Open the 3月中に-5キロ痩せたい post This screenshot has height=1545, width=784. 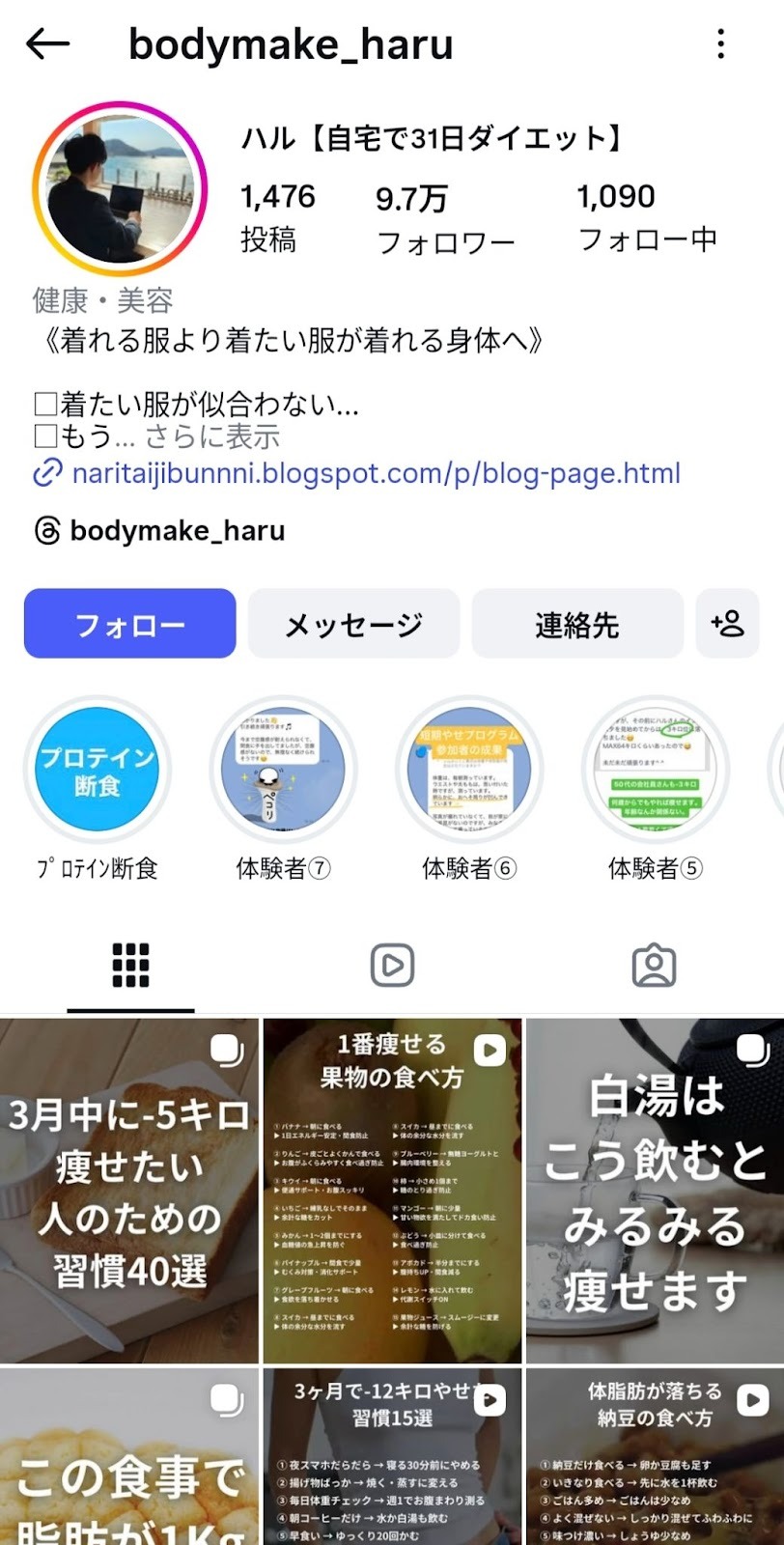pos(129,1190)
